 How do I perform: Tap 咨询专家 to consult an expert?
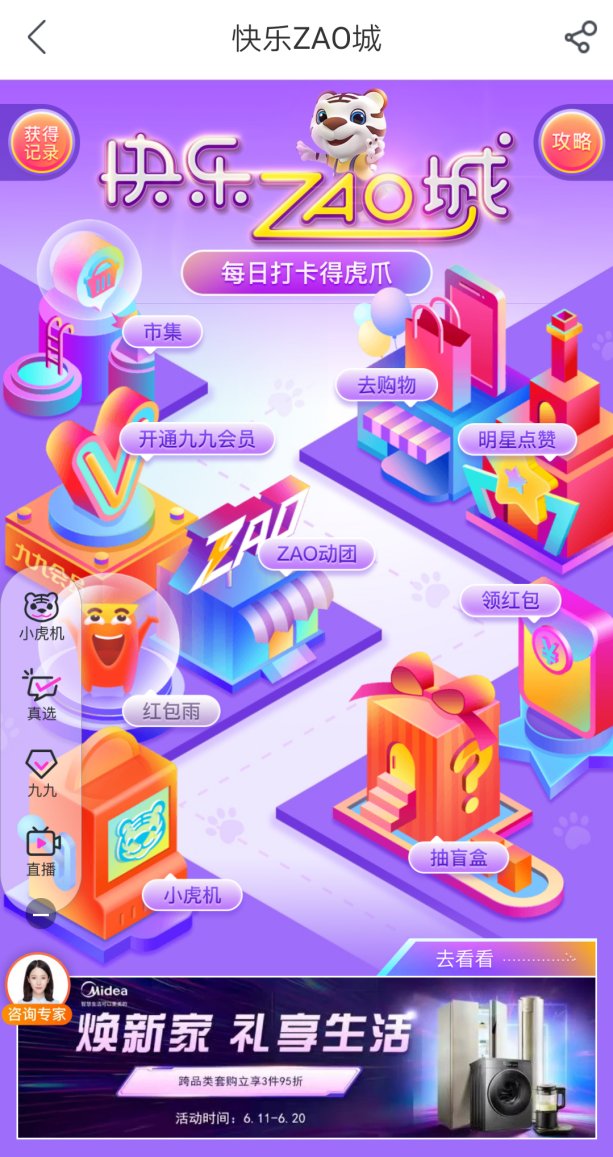pos(37,990)
